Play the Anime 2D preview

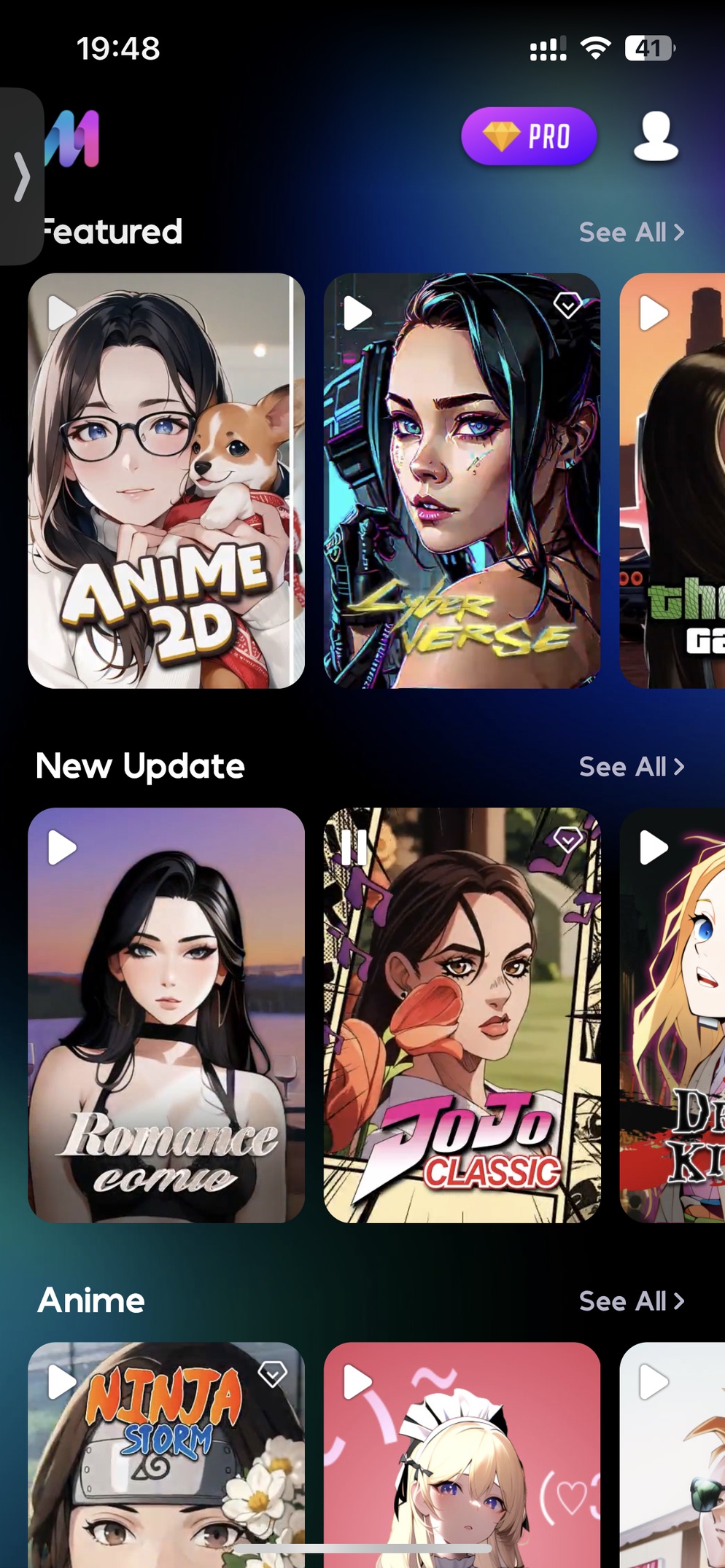(62, 313)
